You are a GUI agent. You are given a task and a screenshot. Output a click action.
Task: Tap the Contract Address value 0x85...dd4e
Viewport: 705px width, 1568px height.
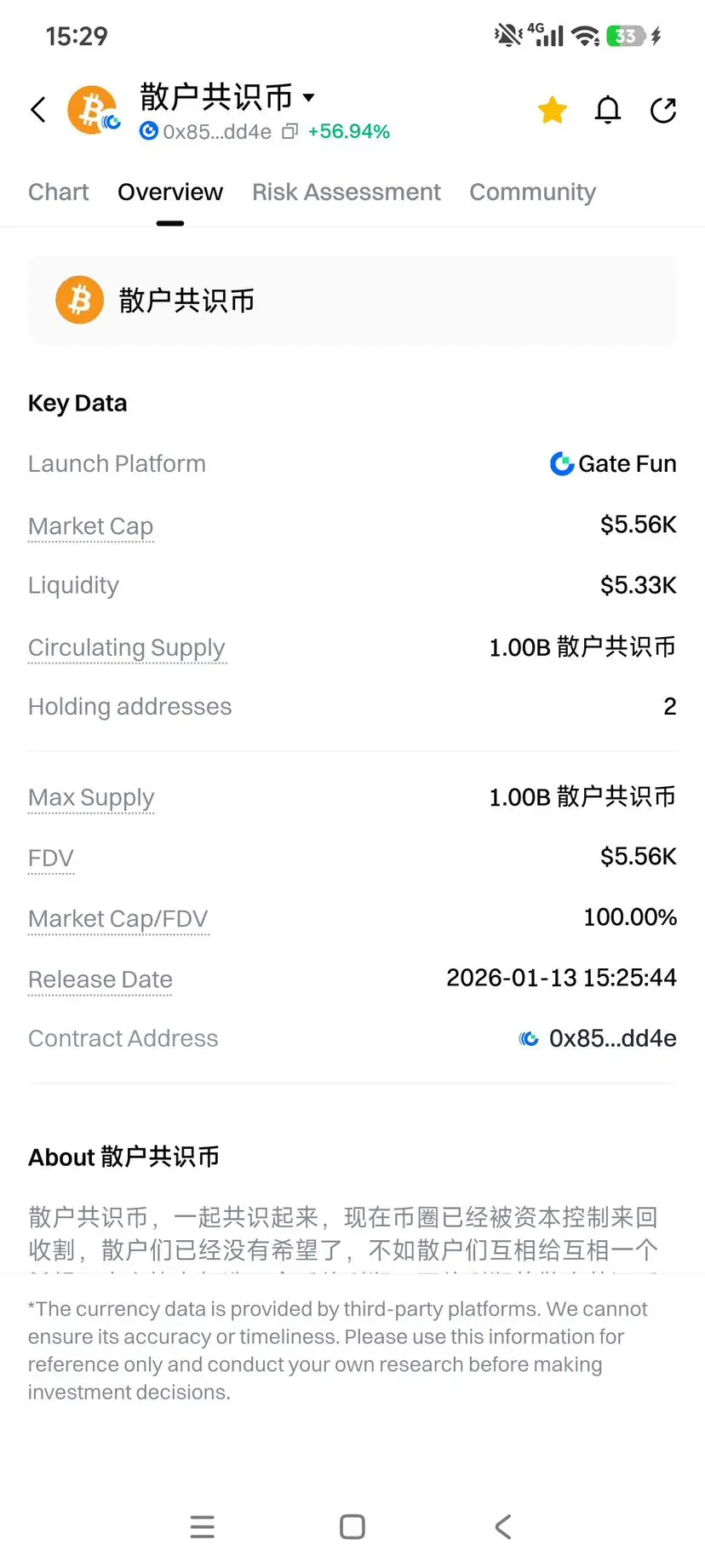tap(611, 1038)
